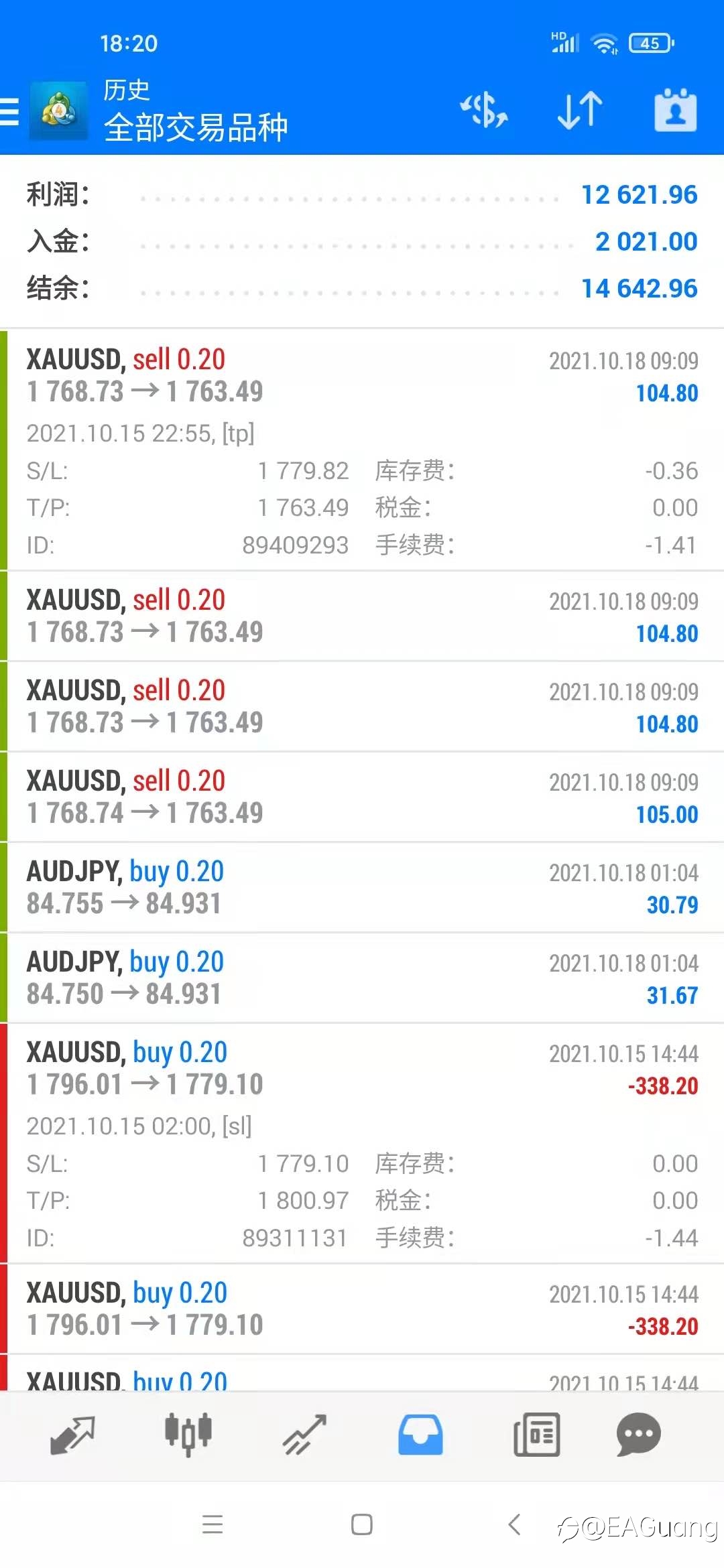Open the side drawer menu
This screenshot has height=1568, width=724.
(10, 111)
